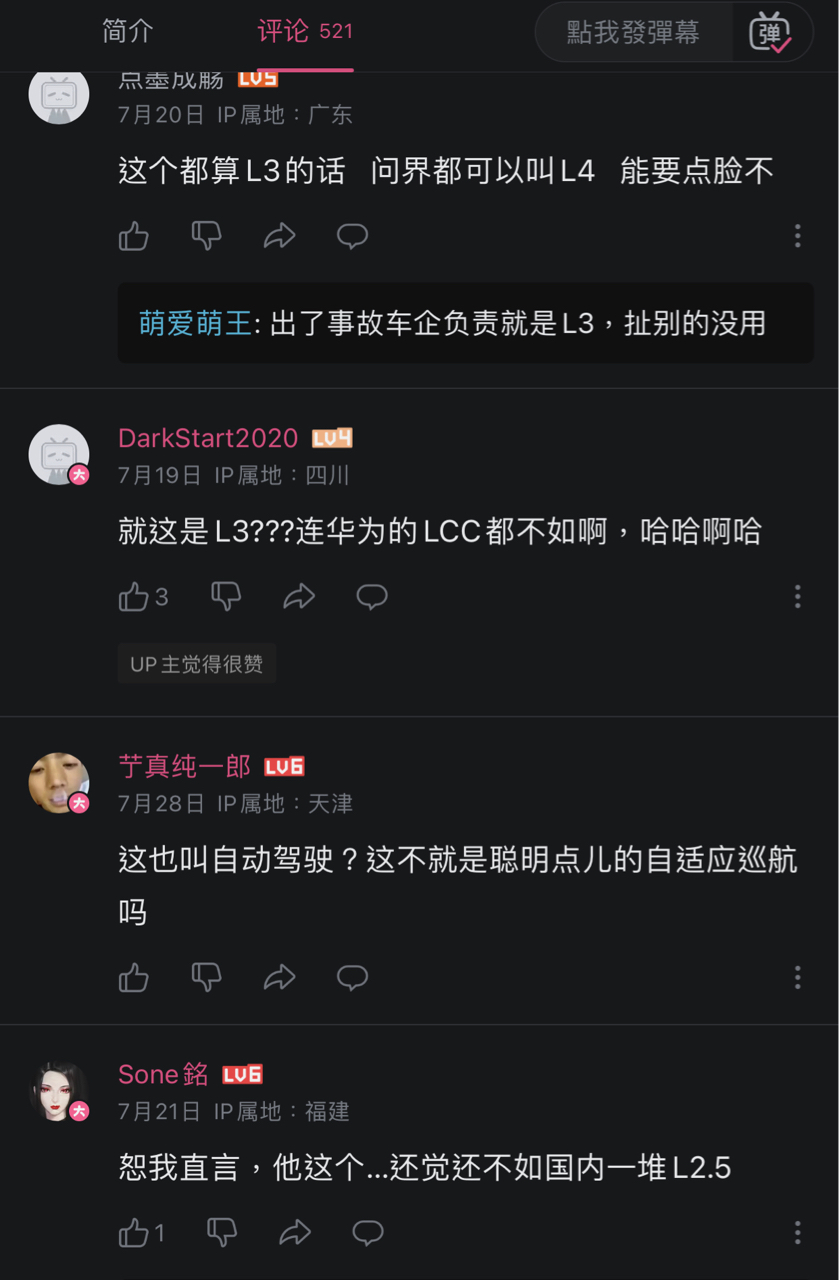Like Sone銘's comment
839x1280 pixels.
tap(134, 1233)
